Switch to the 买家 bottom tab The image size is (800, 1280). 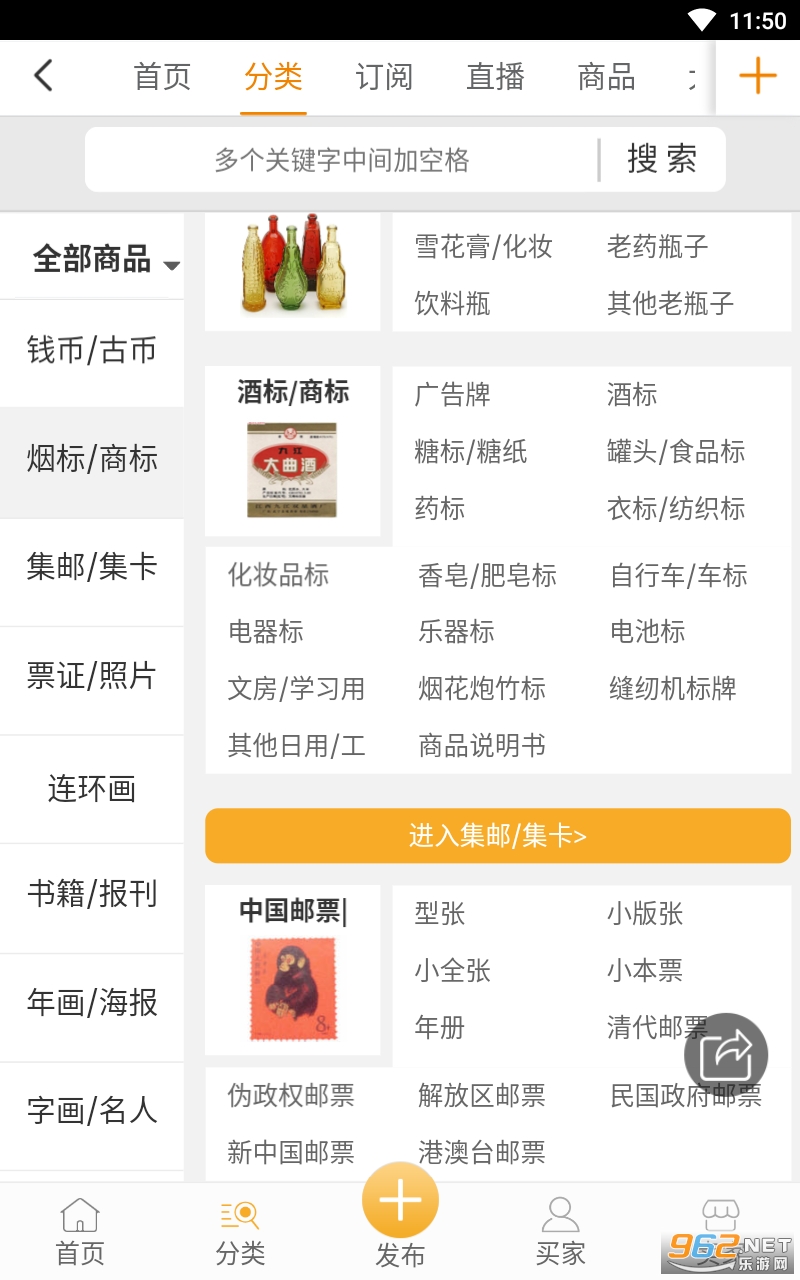(x=560, y=1231)
